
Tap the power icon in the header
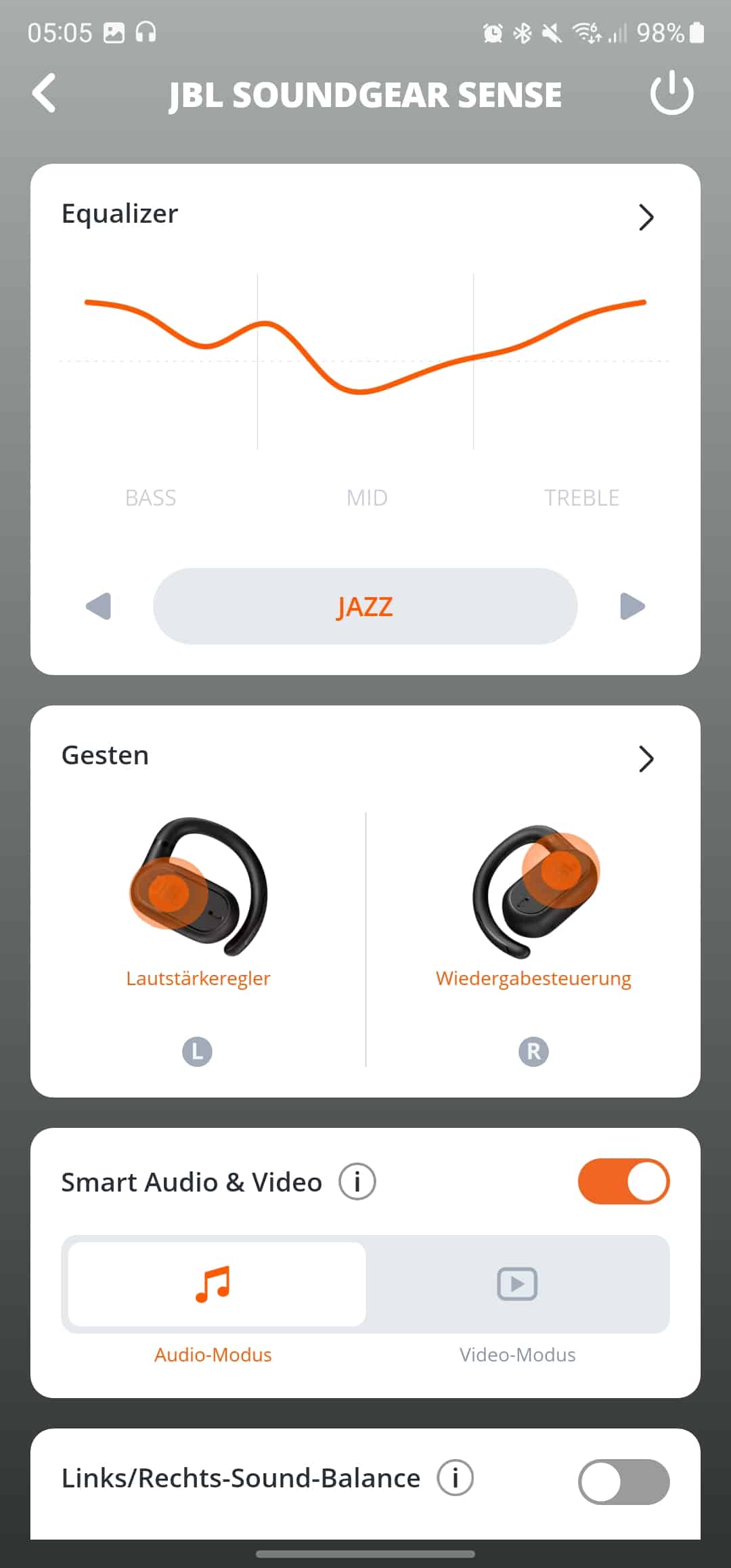click(x=671, y=93)
